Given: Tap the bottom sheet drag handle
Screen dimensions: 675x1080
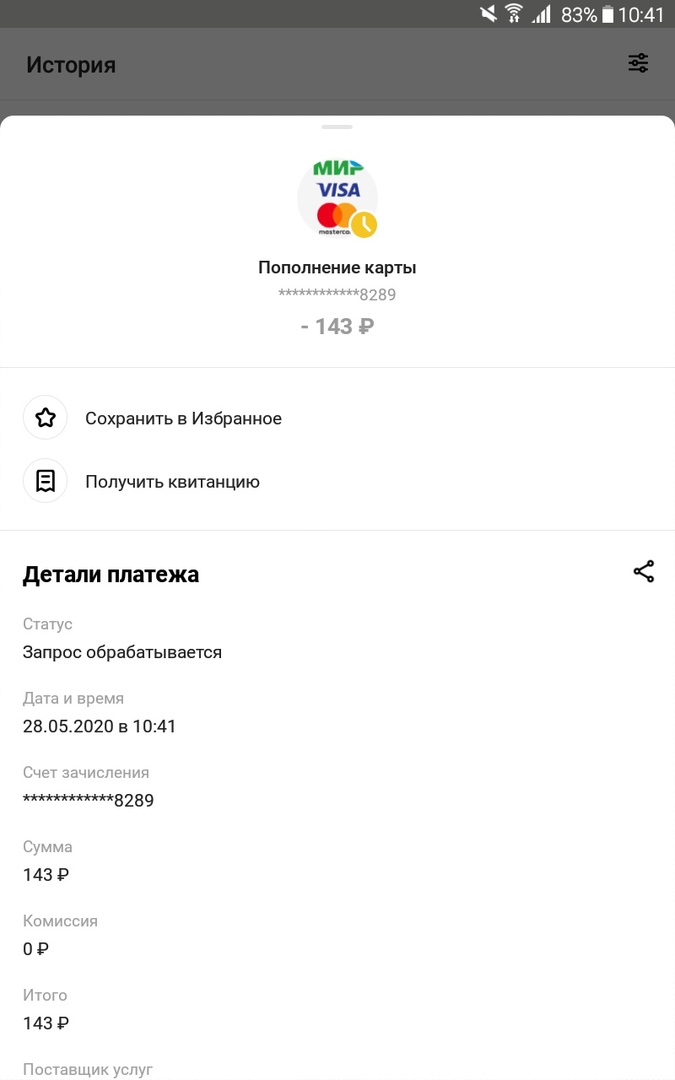Looking at the screenshot, I should (x=337, y=127).
